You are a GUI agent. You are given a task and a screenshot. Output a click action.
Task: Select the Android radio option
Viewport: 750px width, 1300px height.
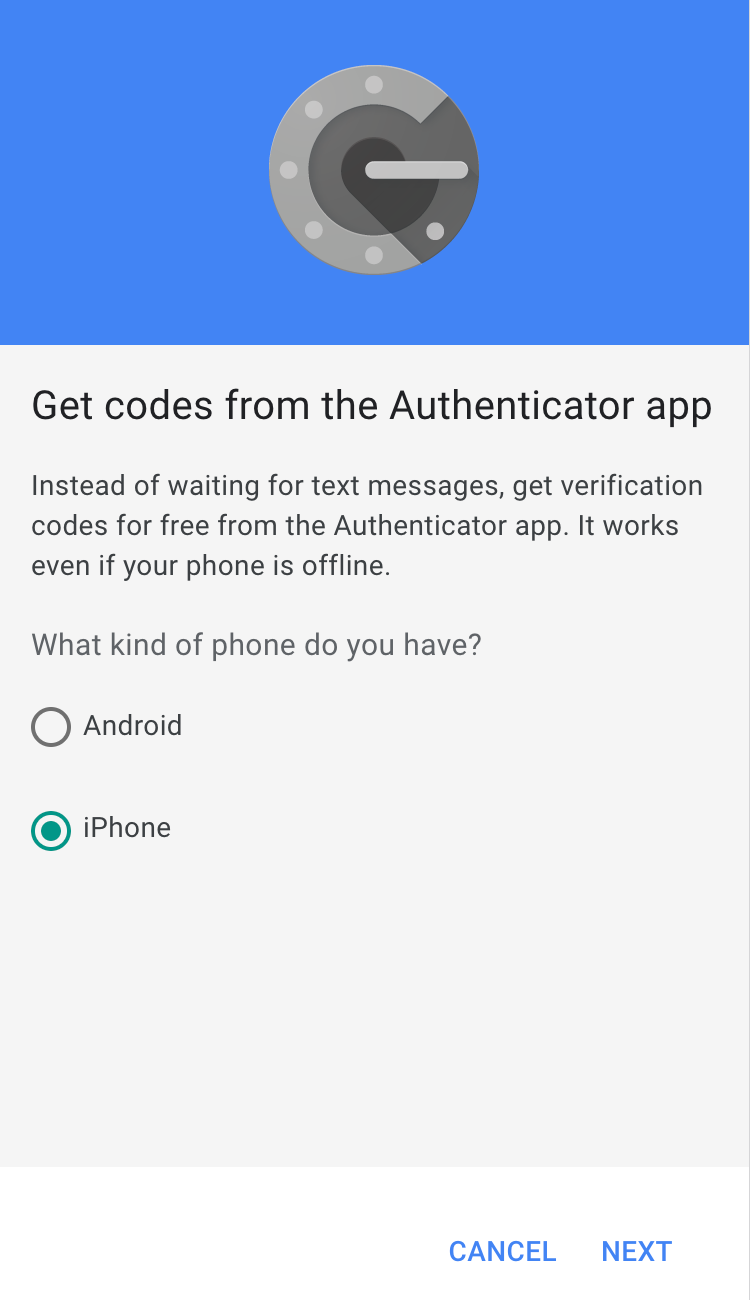tap(51, 727)
